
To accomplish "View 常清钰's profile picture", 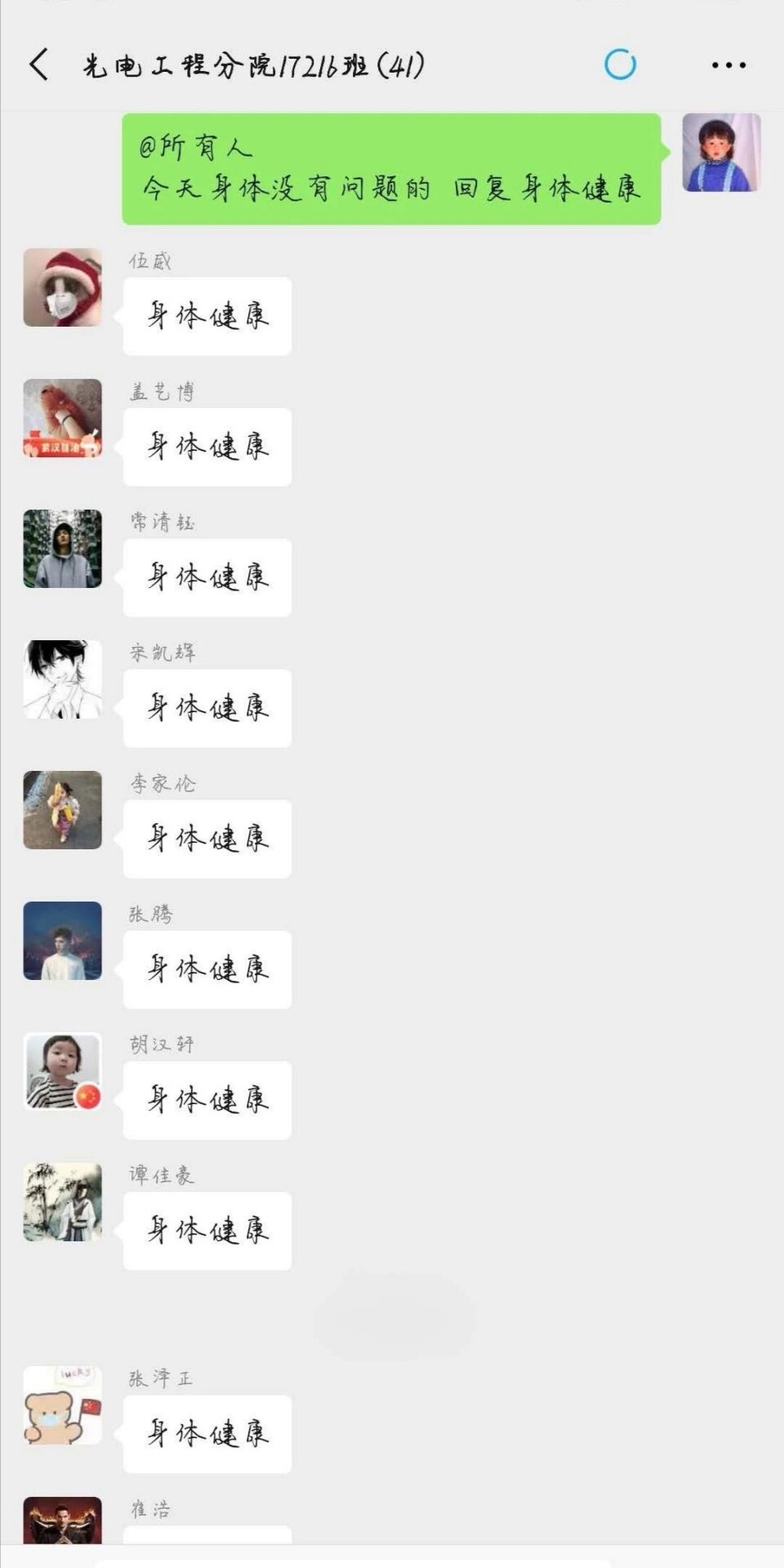I will coord(63,549).
